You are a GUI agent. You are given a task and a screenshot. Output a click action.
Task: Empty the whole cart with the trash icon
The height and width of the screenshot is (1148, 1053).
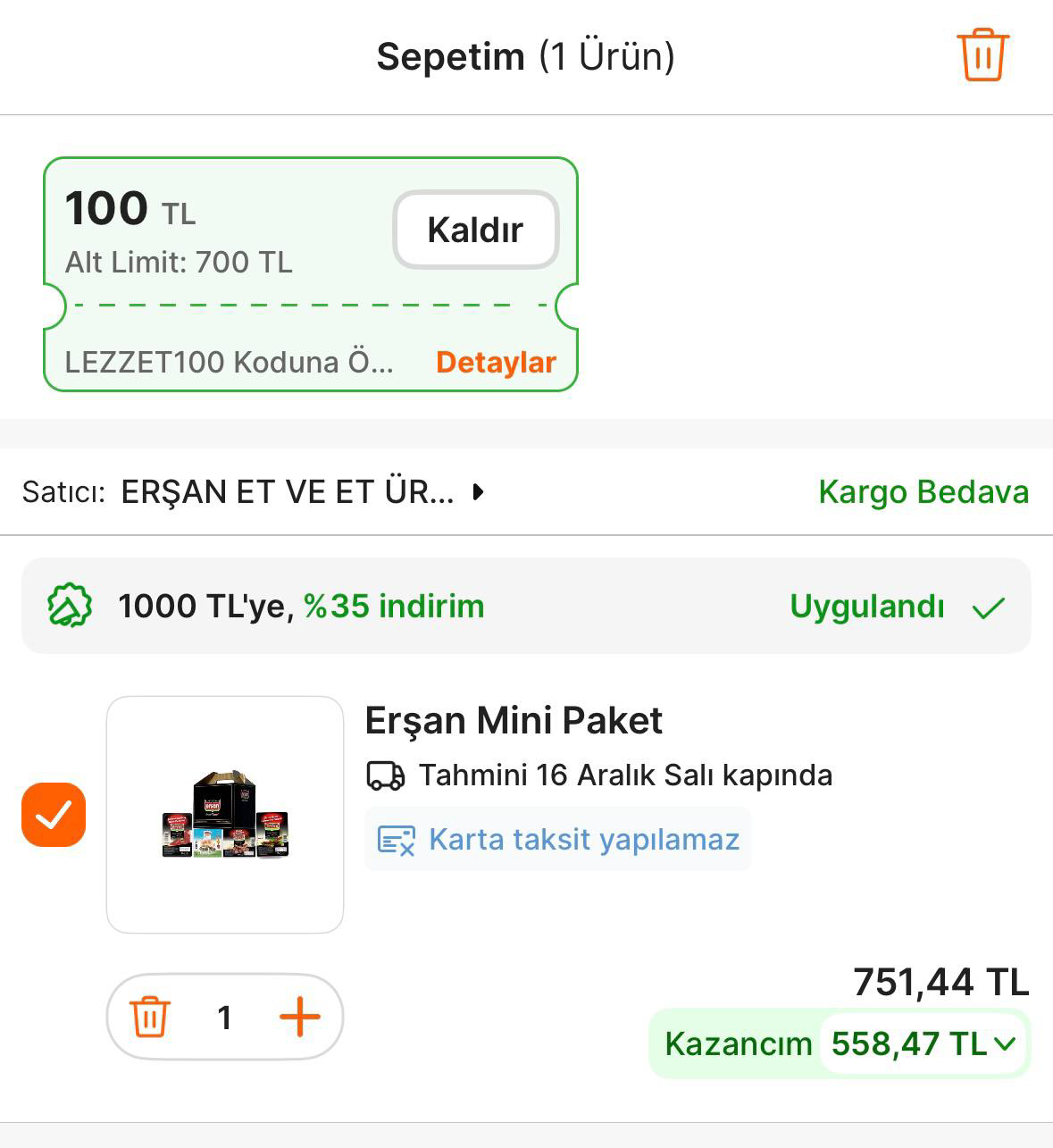(x=982, y=55)
